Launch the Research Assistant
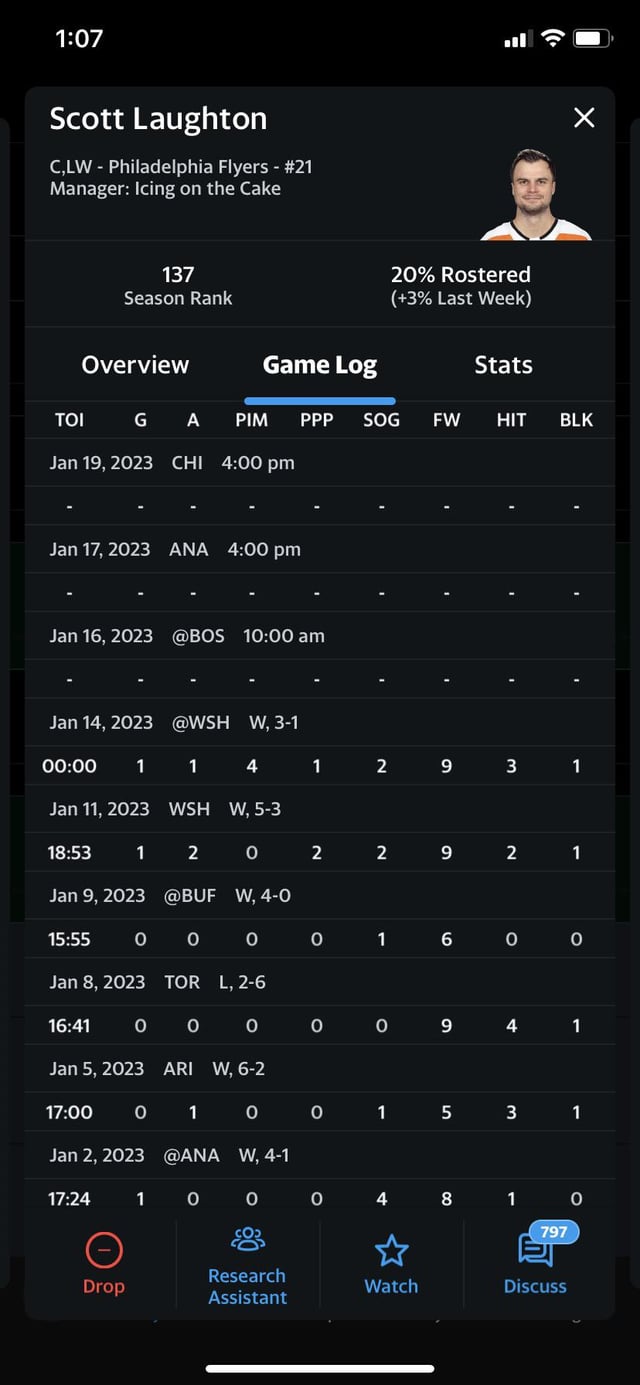This screenshot has height=1385, width=640. pos(247,1266)
